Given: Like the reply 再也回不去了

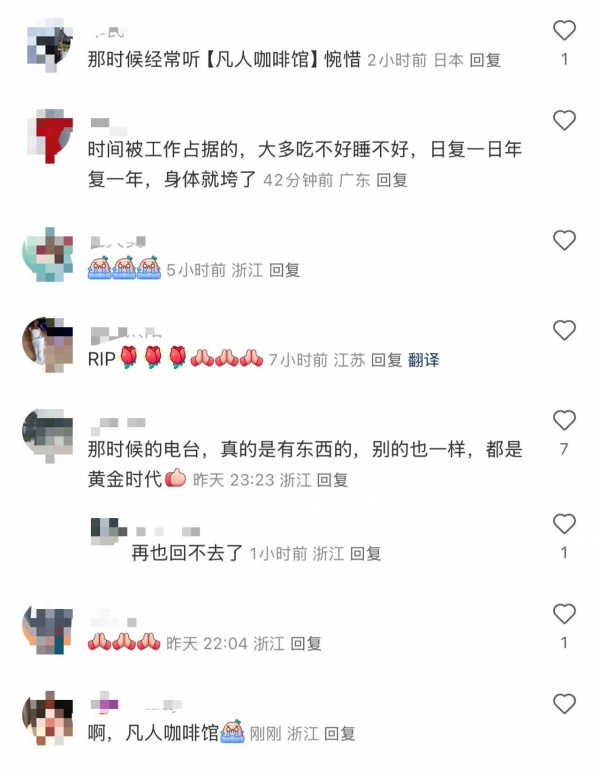Looking at the screenshot, I should tap(564, 523).
